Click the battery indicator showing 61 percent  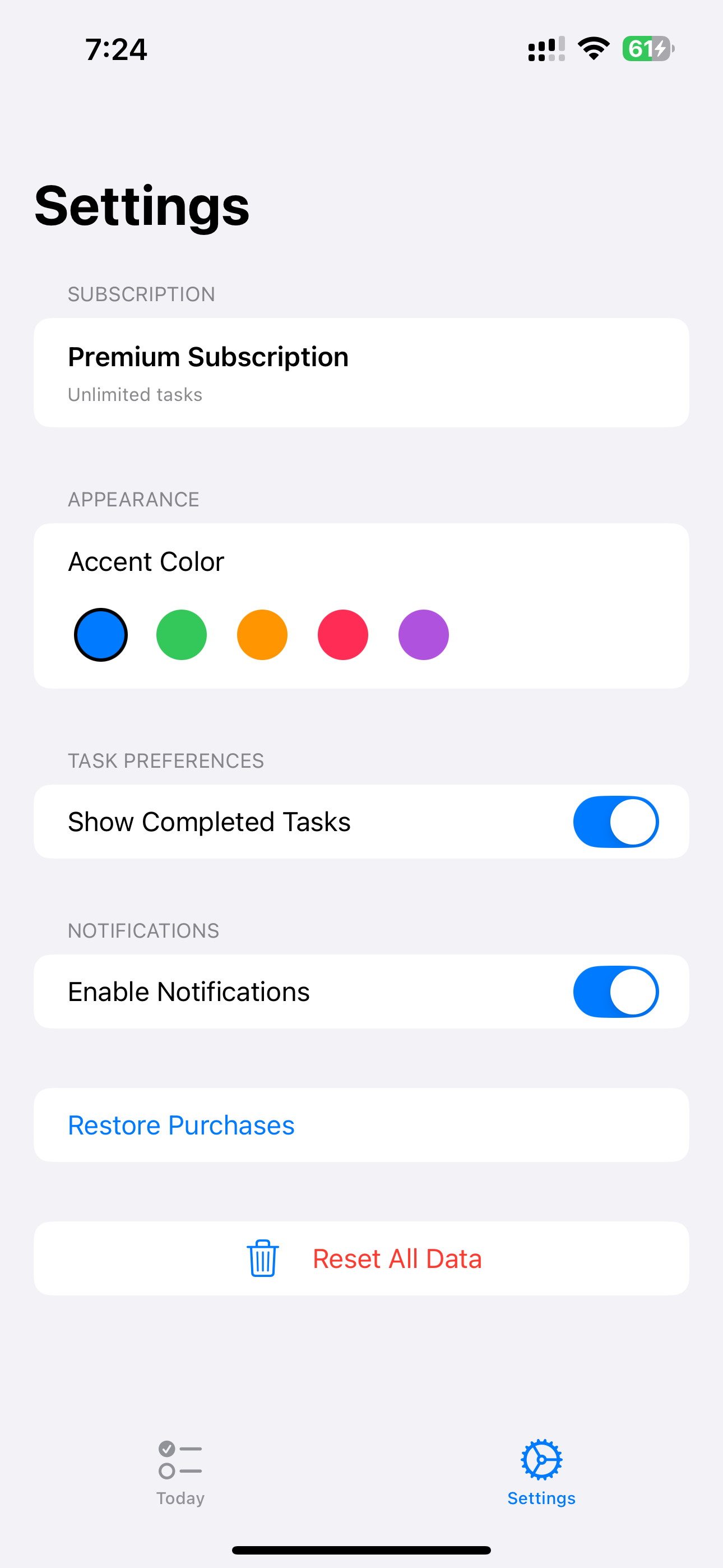coord(647,49)
